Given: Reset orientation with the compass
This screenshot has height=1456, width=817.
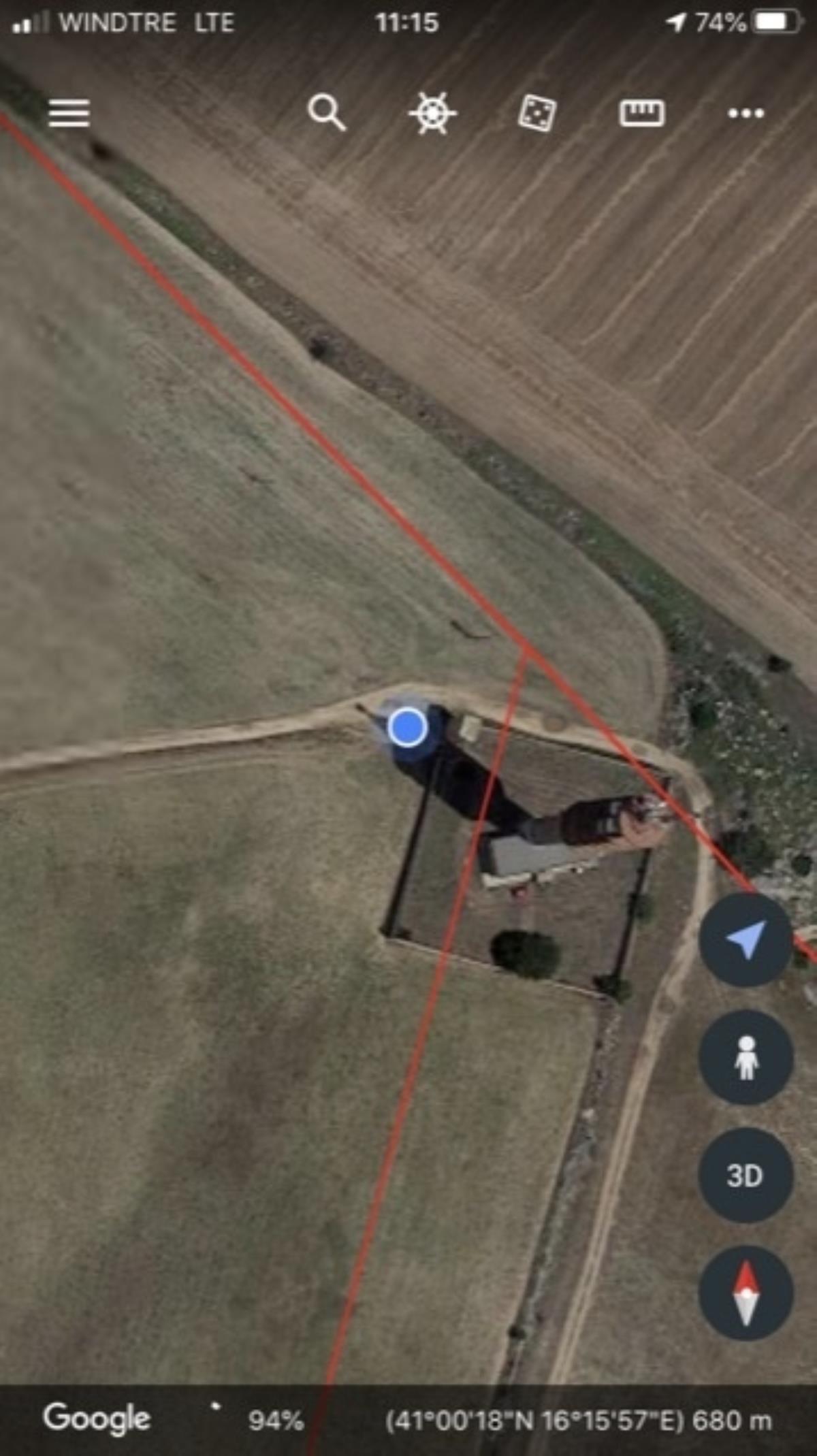Looking at the screenshot, I should click(x=746, y=1293).
